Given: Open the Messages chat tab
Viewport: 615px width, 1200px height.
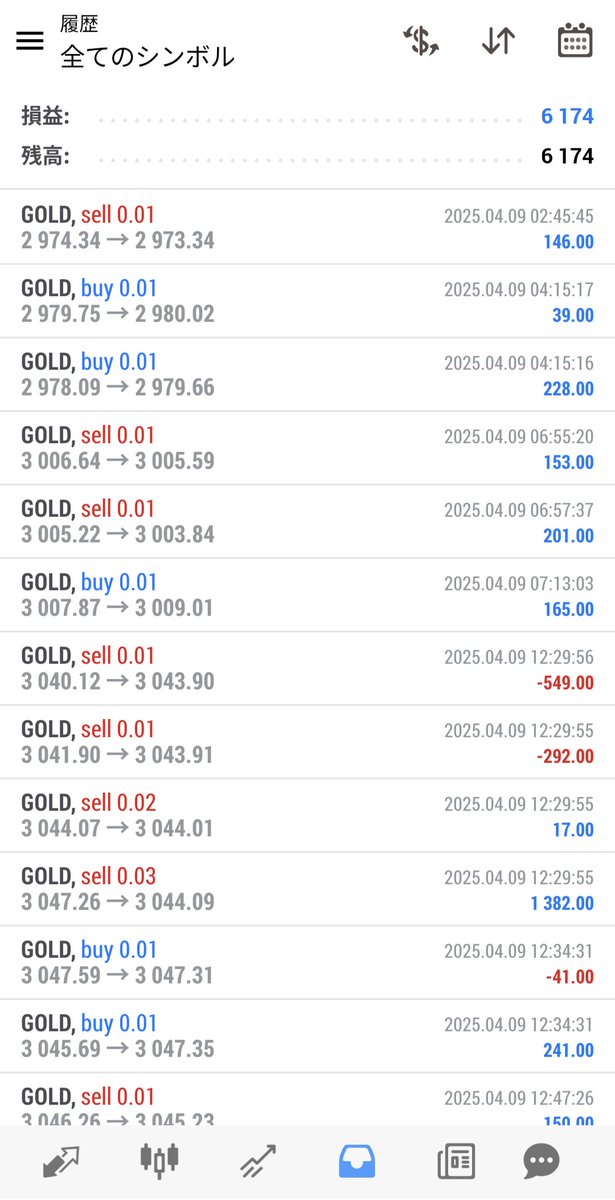Looking at the screenshot, I should (541, 1162).
